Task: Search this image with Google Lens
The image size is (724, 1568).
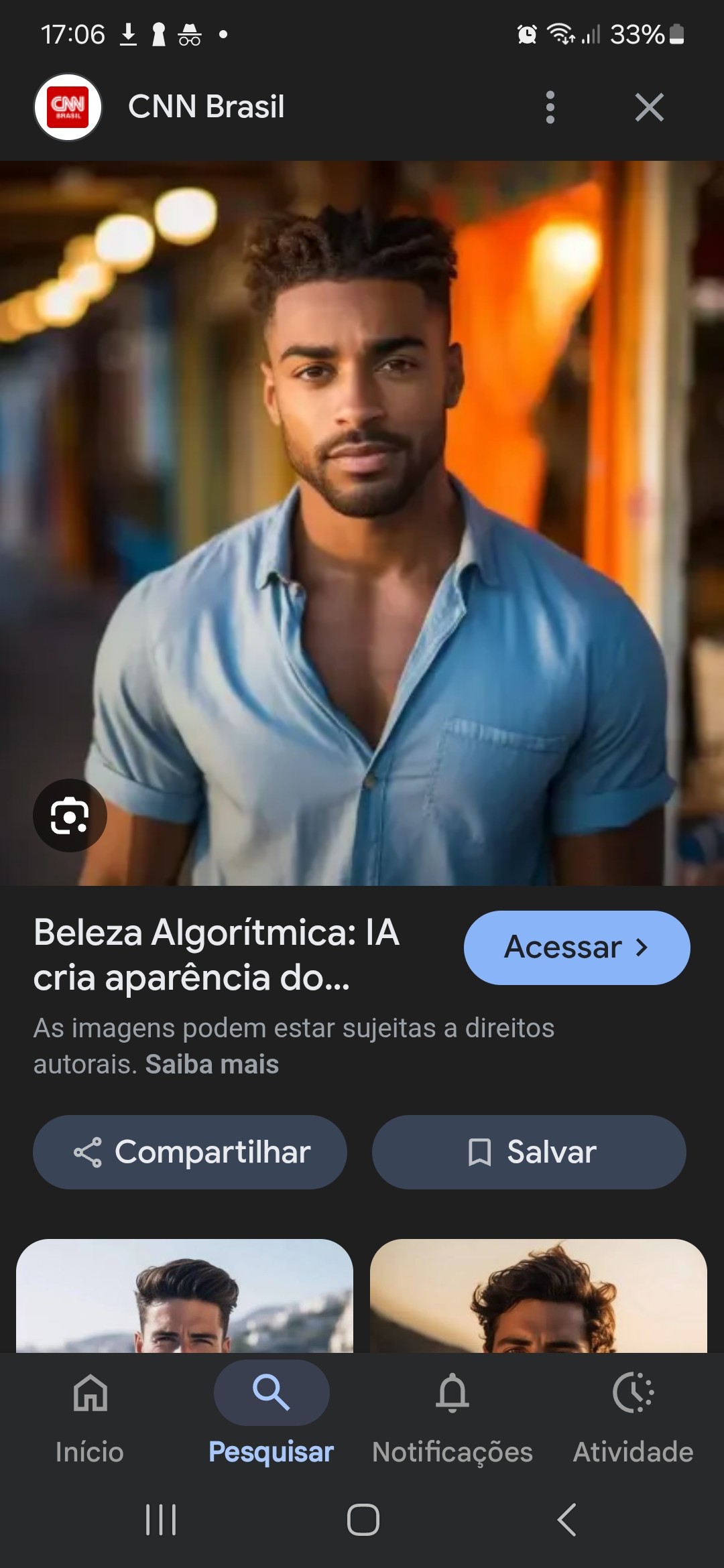Action: (x=70, y=815)
